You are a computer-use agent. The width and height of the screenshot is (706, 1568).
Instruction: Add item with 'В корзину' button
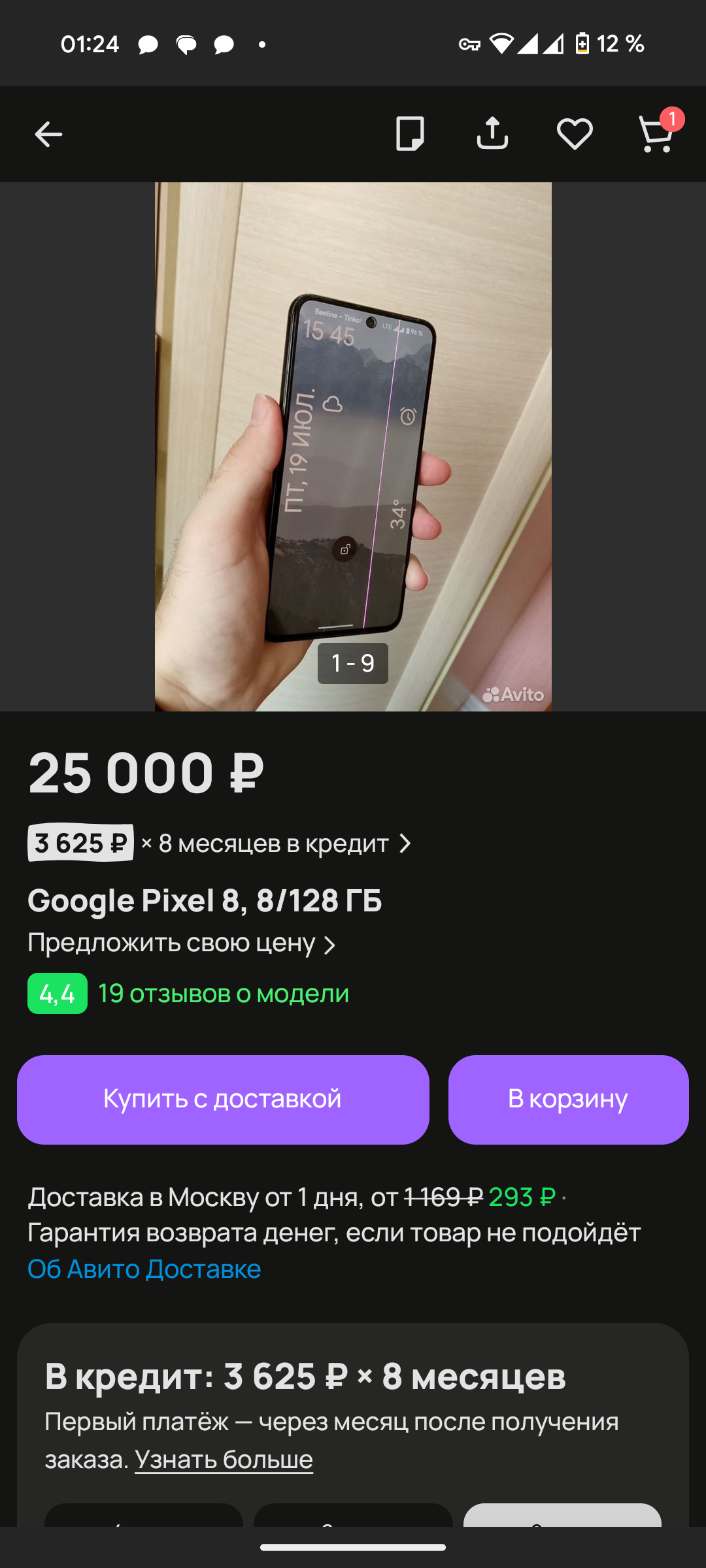click(x=568, y=1100)
